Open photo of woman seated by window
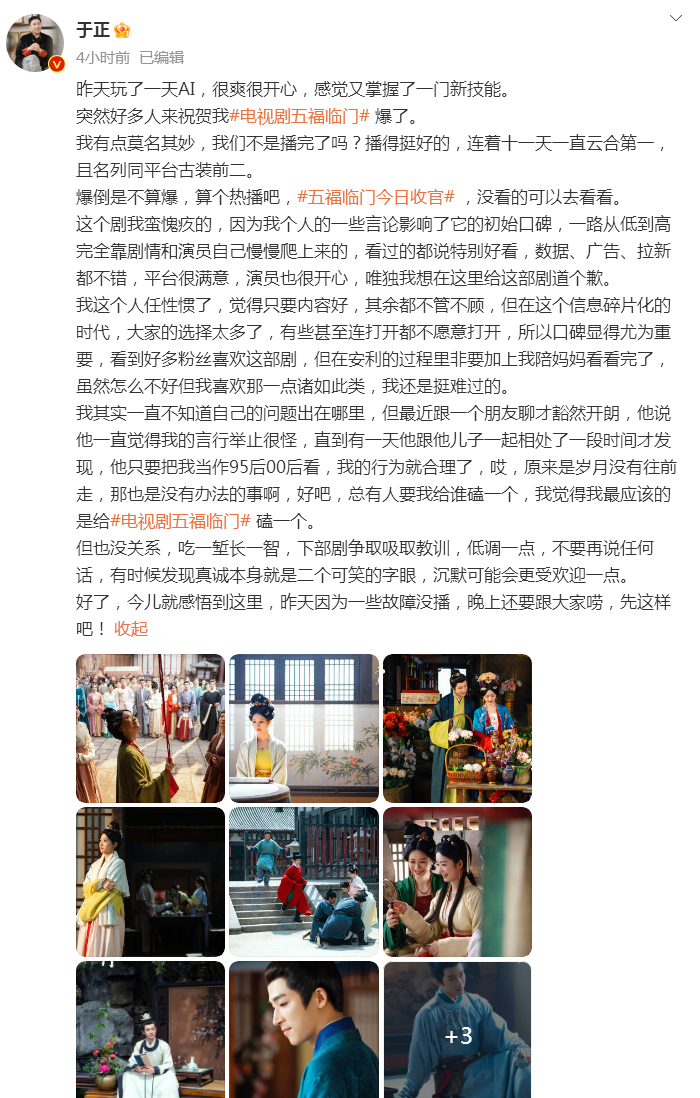 pyautogui.click(x=304, y=728)
